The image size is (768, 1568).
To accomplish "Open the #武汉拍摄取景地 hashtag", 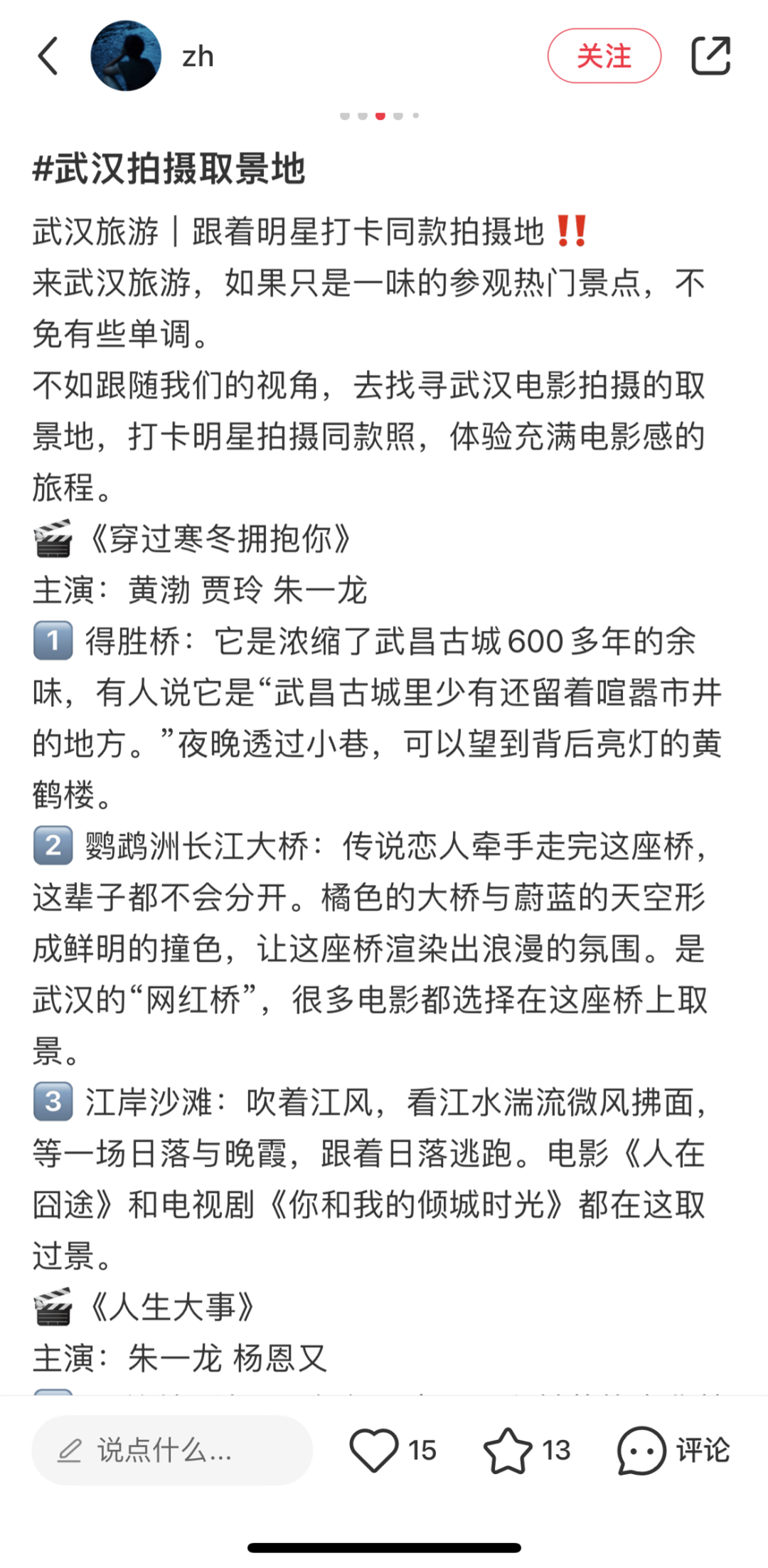I will coord(169,169).
